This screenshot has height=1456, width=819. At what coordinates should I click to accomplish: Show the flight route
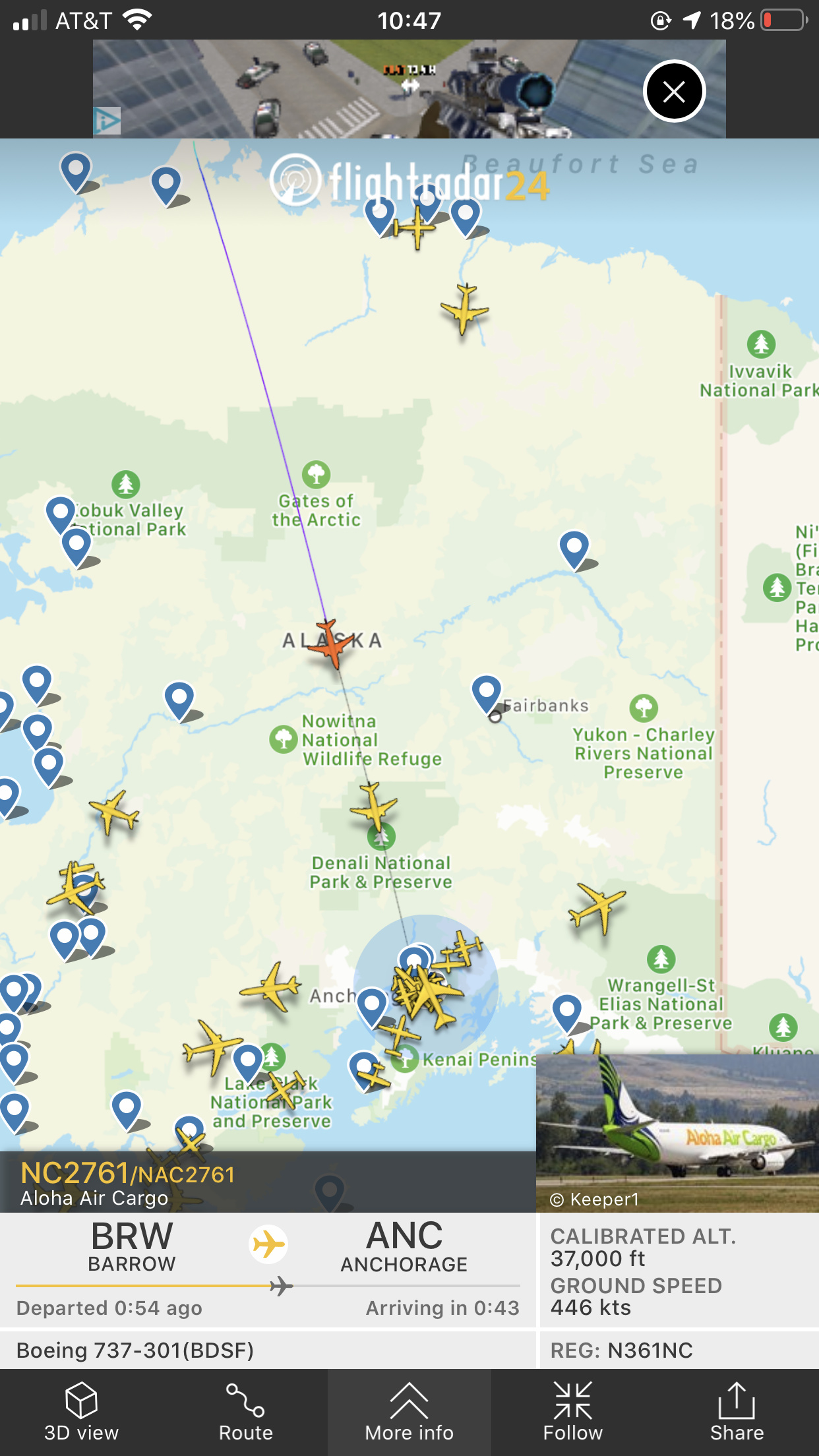[245, 1412]
